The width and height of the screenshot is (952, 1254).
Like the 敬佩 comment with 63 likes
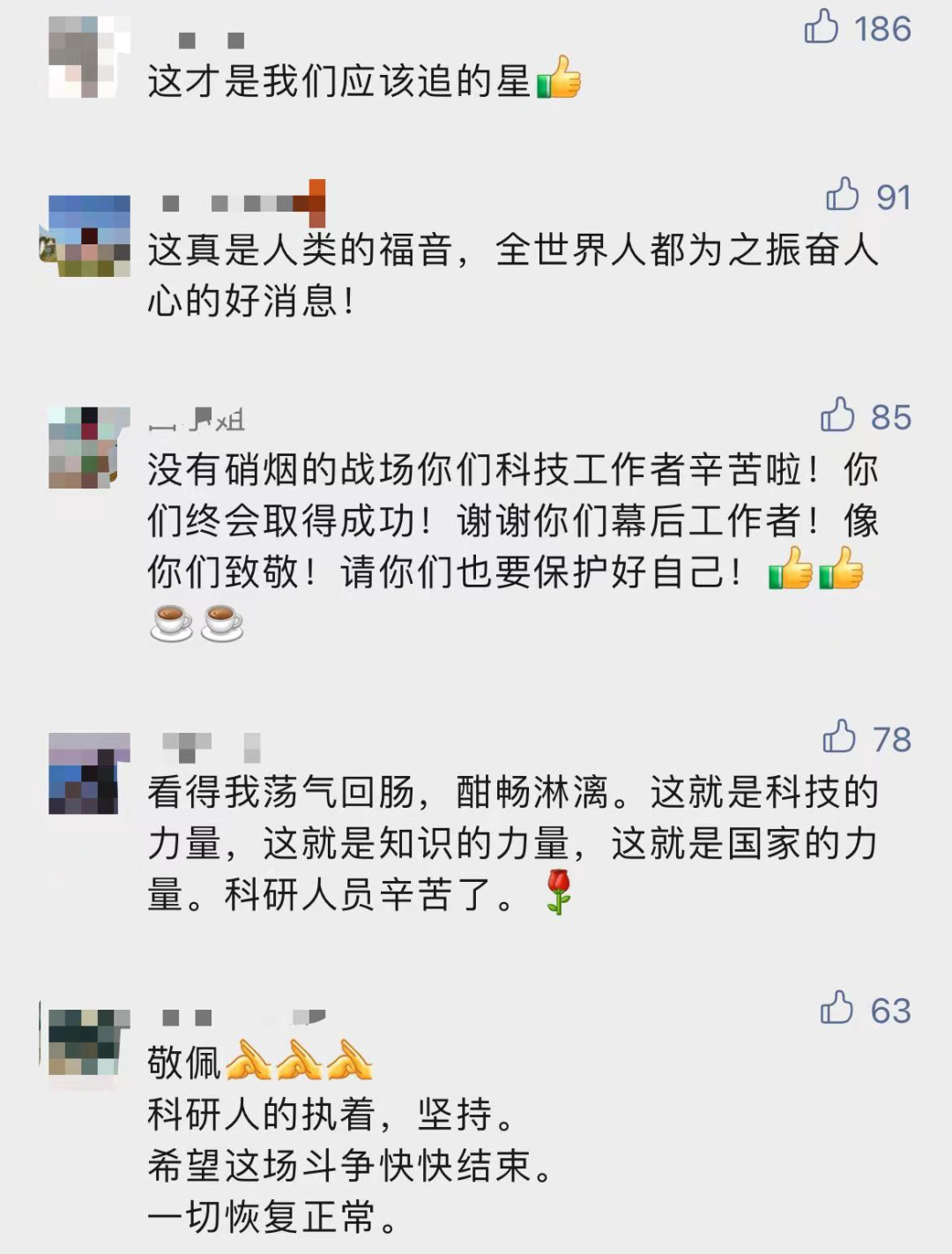pos(837,1009)
